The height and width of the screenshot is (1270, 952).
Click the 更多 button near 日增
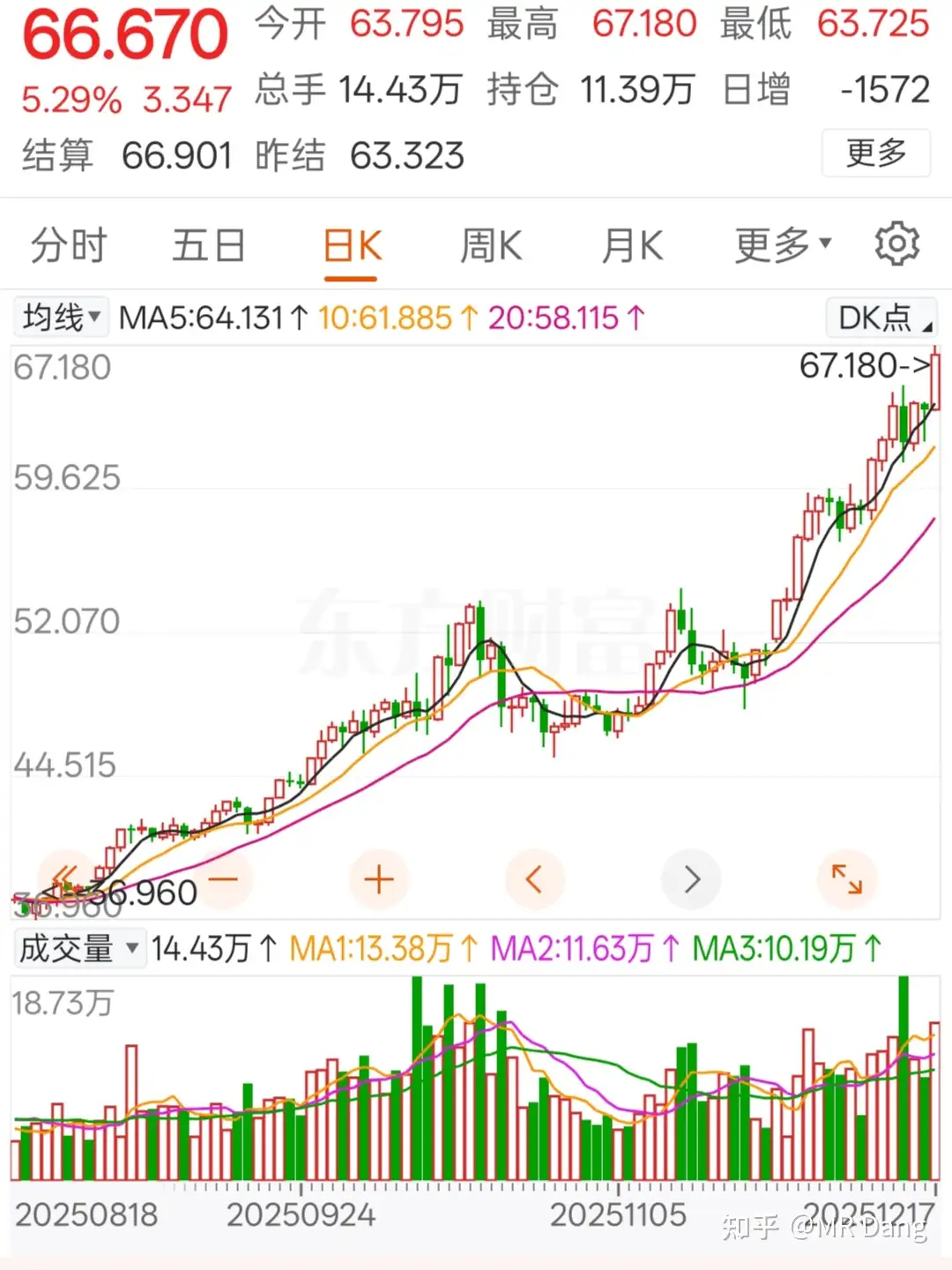875,152
